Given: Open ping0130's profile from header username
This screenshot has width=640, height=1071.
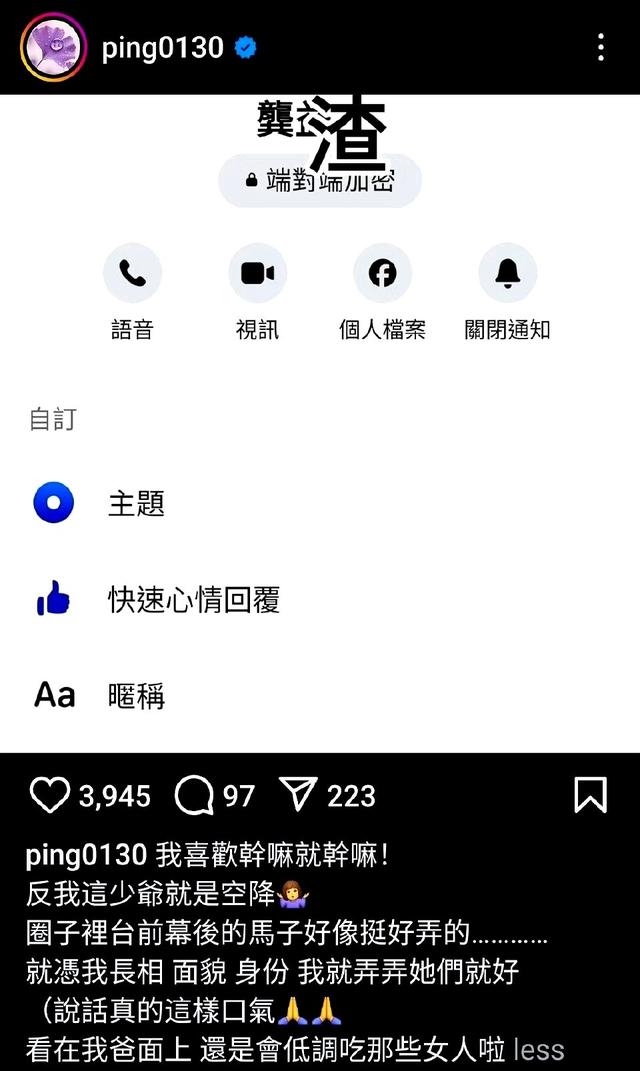Looking at the screenshot, I should (162, 47).
